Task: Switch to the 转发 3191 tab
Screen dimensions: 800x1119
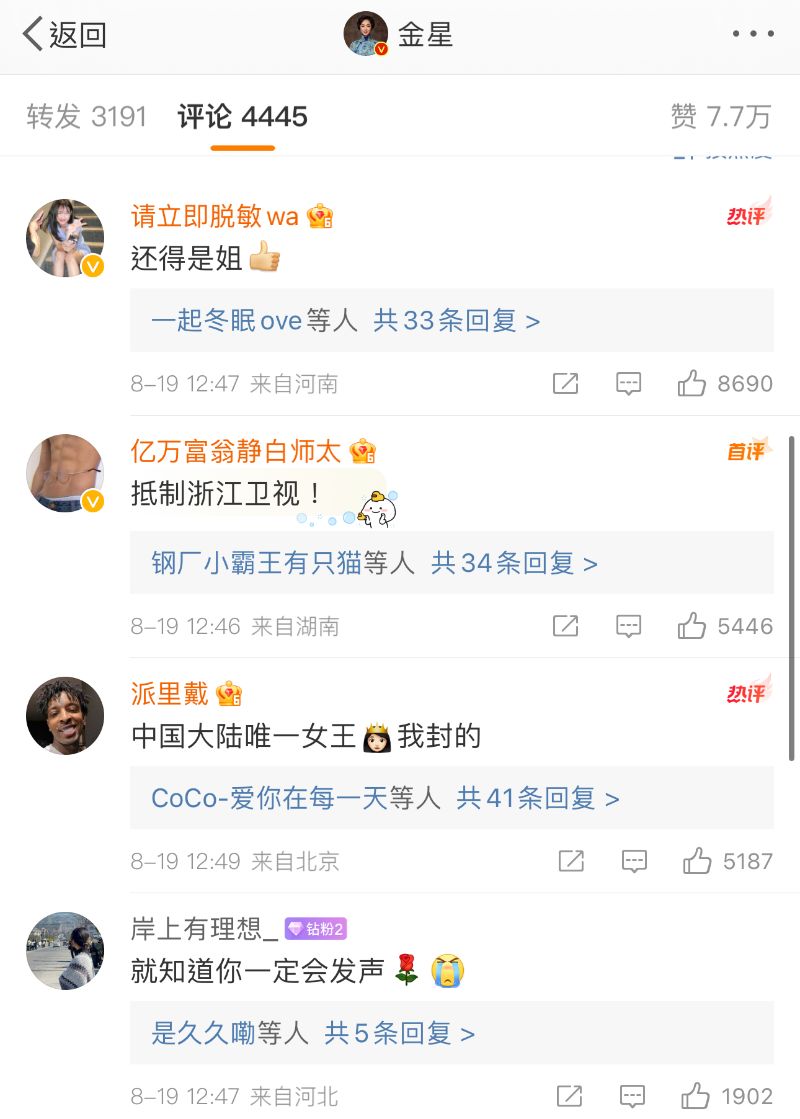Action: [x=86, y=117]
